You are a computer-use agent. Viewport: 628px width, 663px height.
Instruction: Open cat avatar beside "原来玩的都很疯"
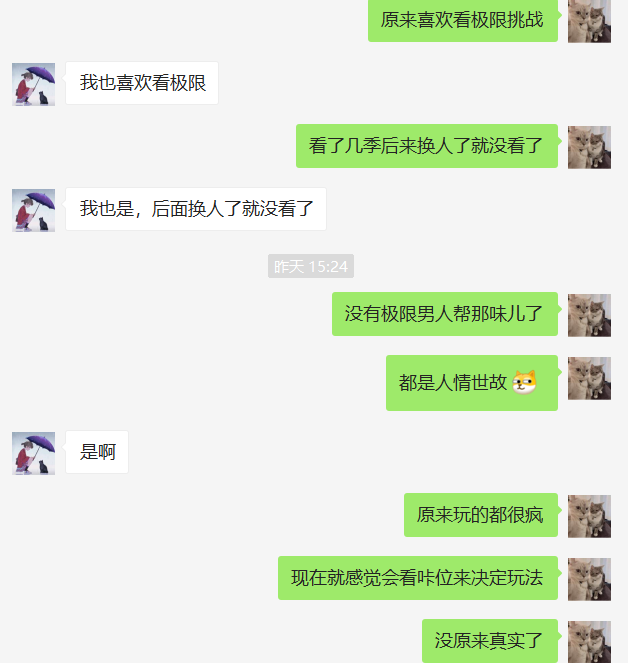pos(589,516)
